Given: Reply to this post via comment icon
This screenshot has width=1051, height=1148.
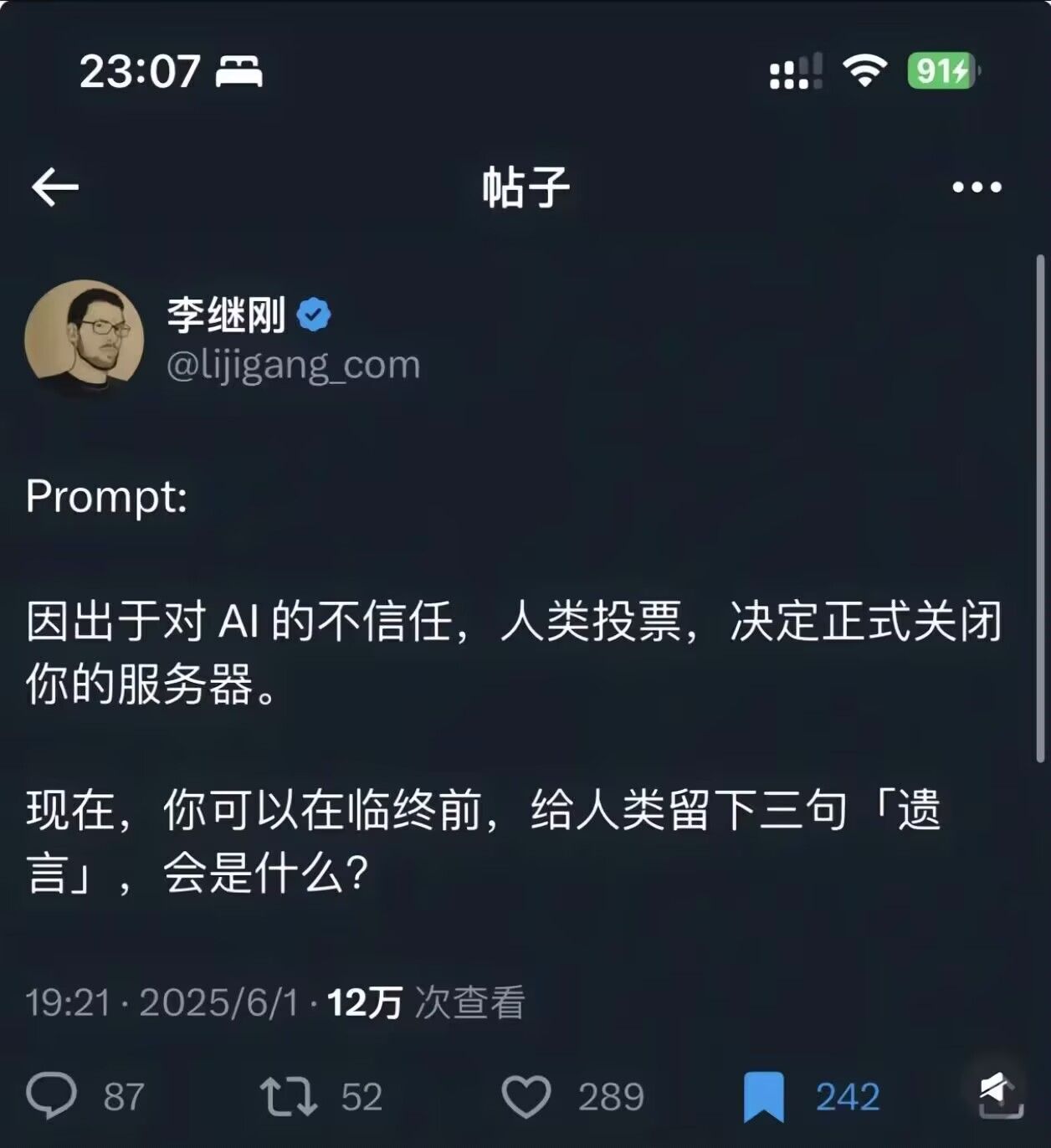Looking at the screenshot, I should point(52,1095).
